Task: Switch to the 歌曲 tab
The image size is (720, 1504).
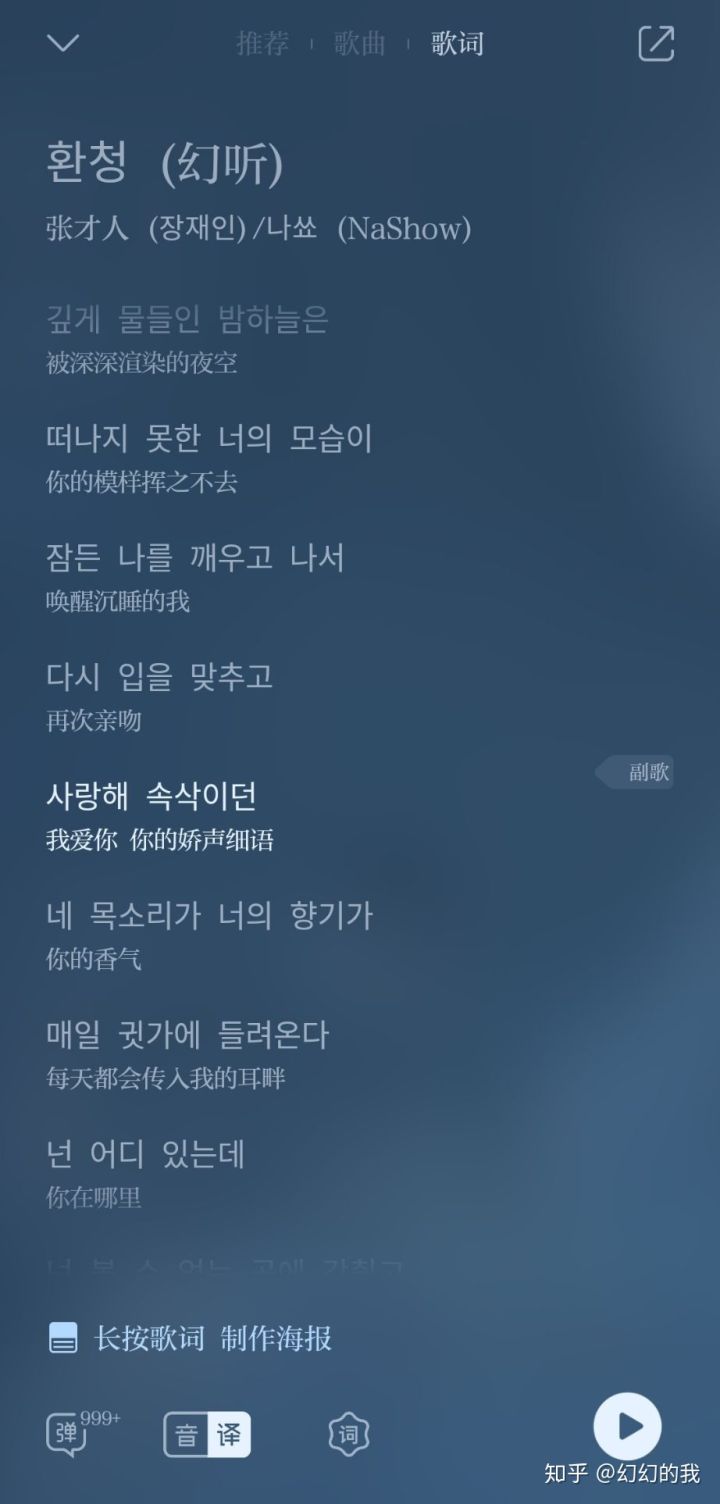Action: [359, 44]
